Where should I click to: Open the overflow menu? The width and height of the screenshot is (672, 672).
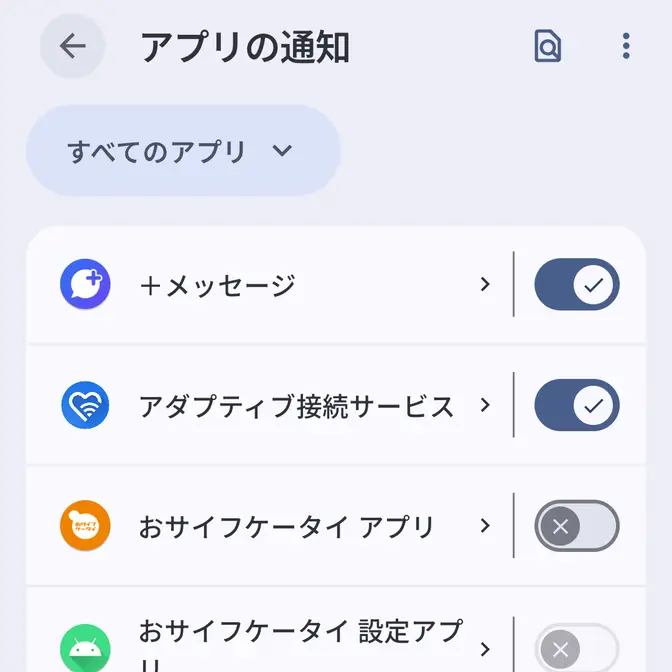tap(626, 46)
